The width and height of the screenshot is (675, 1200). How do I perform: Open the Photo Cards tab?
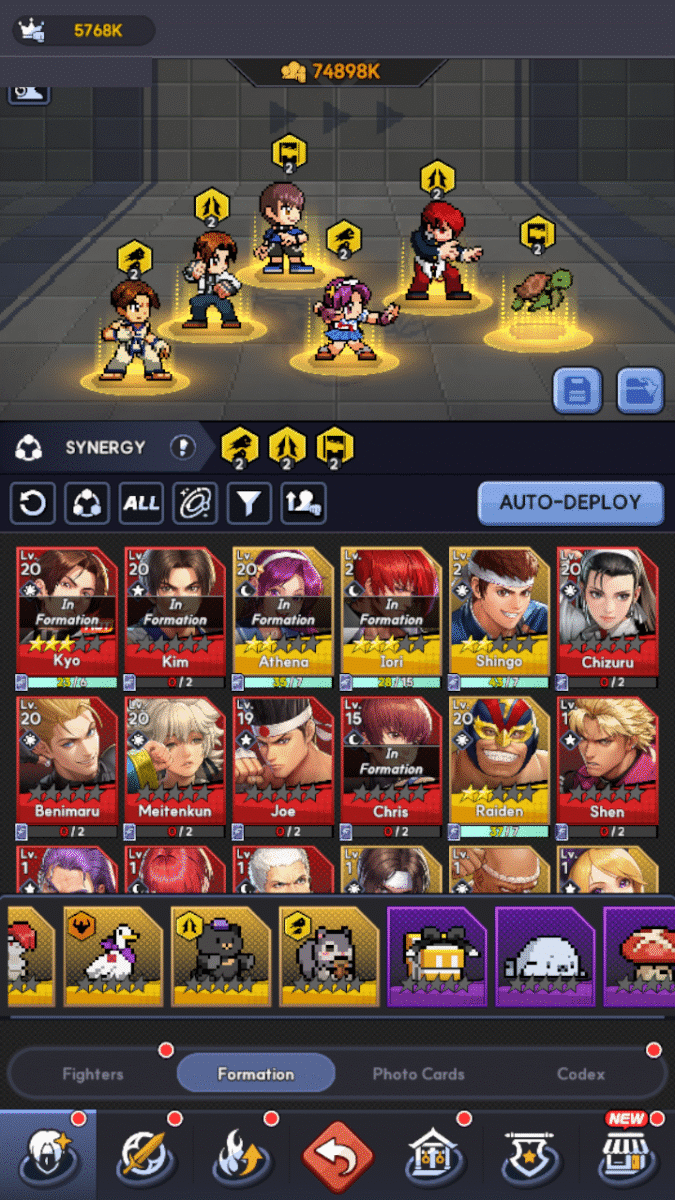coord(418,1074)
